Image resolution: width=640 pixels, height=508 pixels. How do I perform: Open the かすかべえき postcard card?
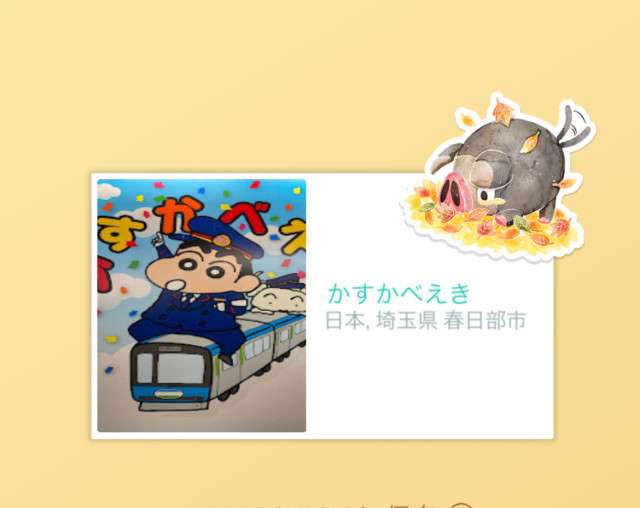coord(322,307)
